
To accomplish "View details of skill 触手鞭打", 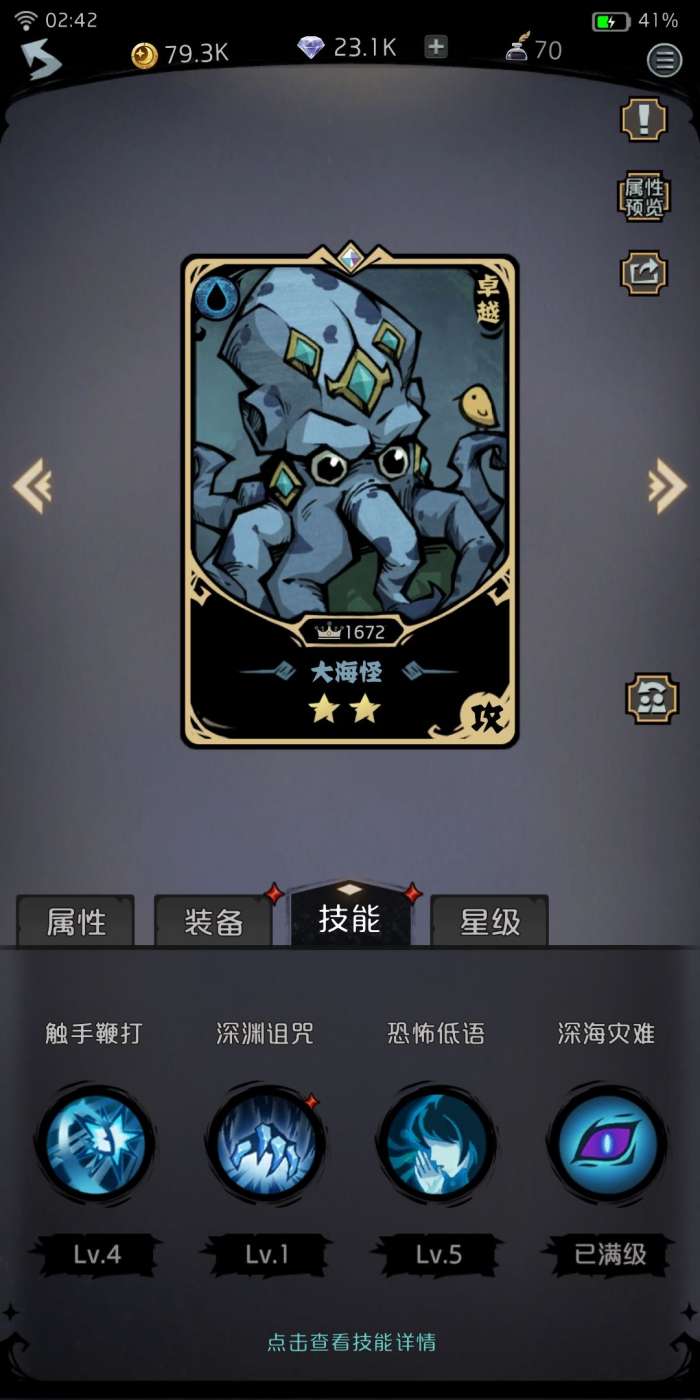I will point(96,1145).
